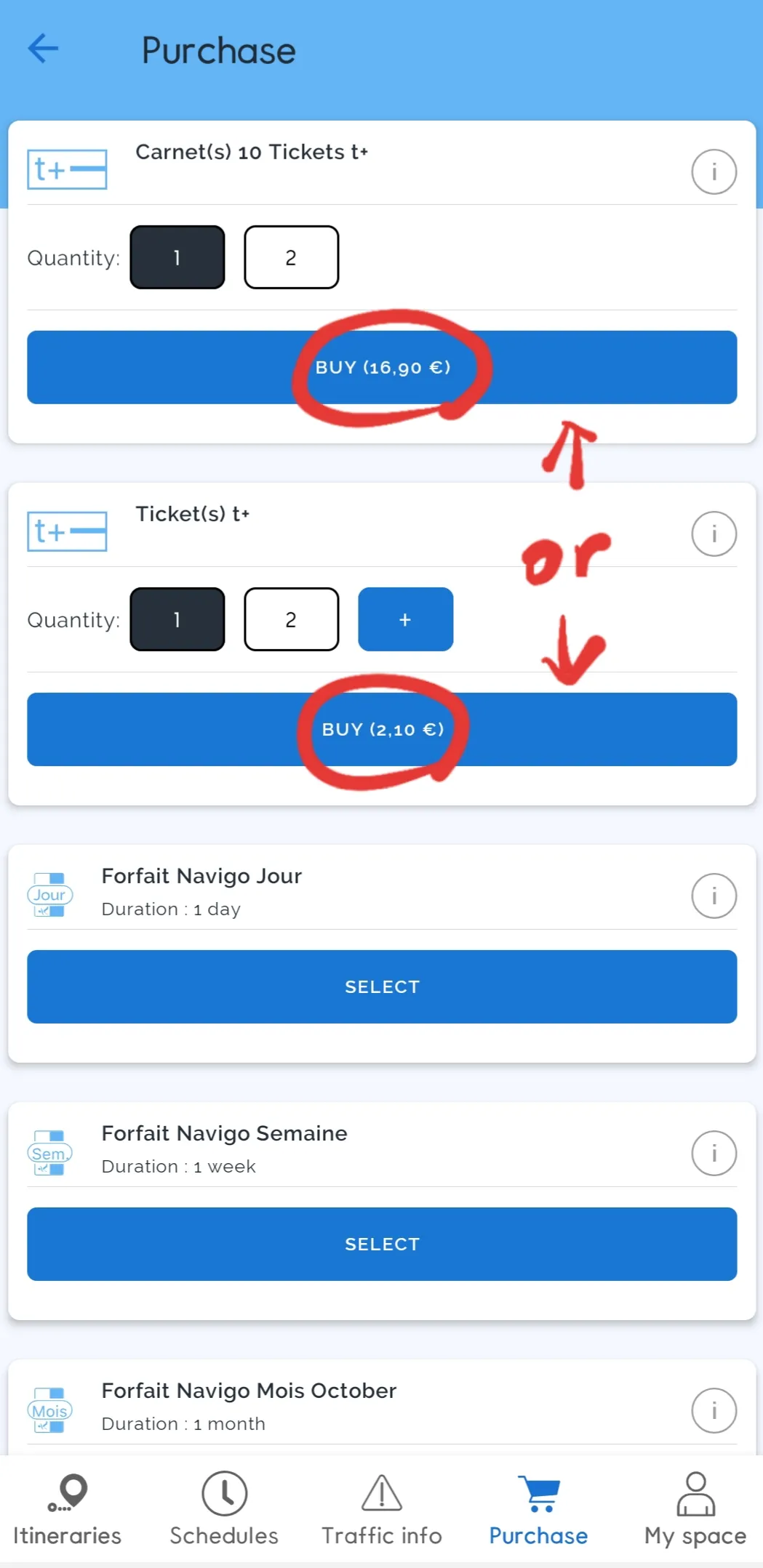The height and width of the screenshot is (1568, 763).
Task: Select the Forfait Navigo Jour pass
Action: pos(382,986)
